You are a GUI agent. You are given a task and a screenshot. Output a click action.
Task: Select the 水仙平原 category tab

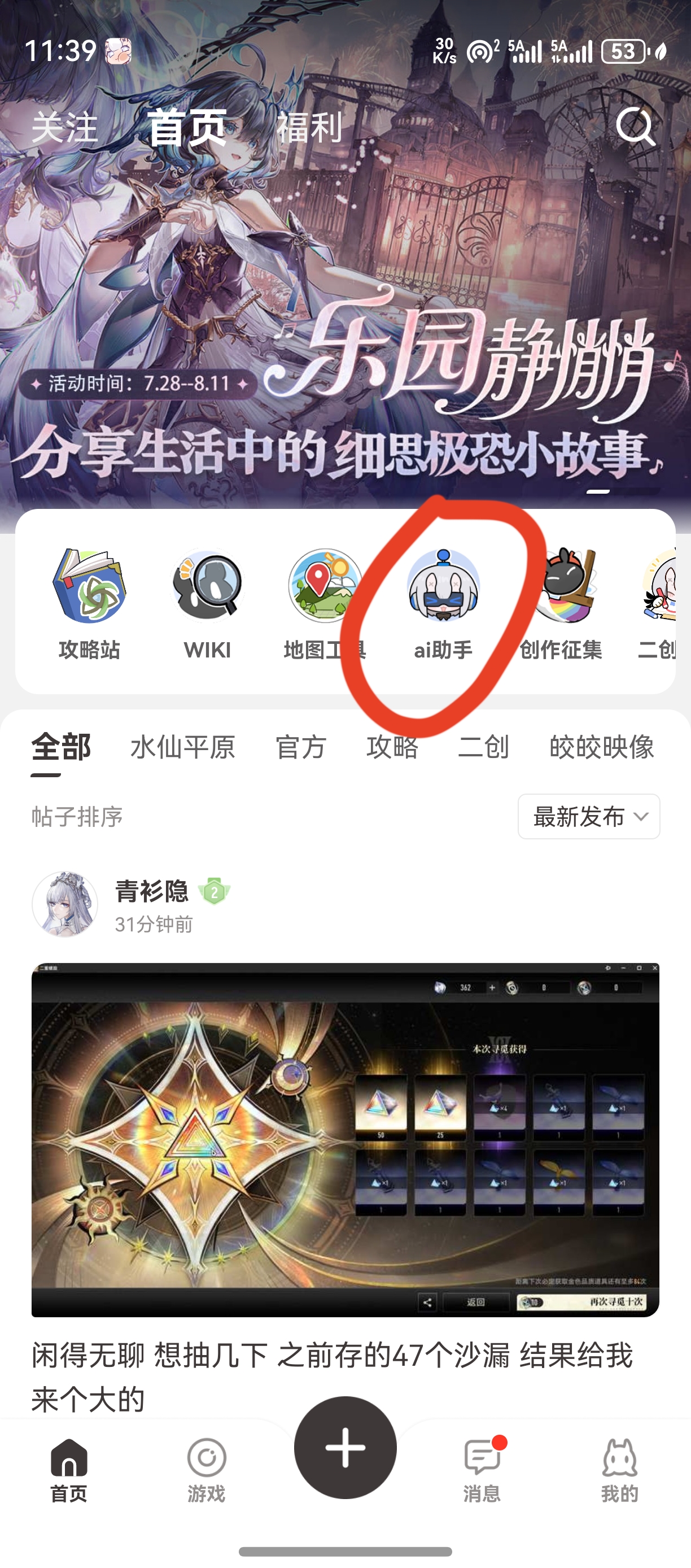tap(183, 747)
